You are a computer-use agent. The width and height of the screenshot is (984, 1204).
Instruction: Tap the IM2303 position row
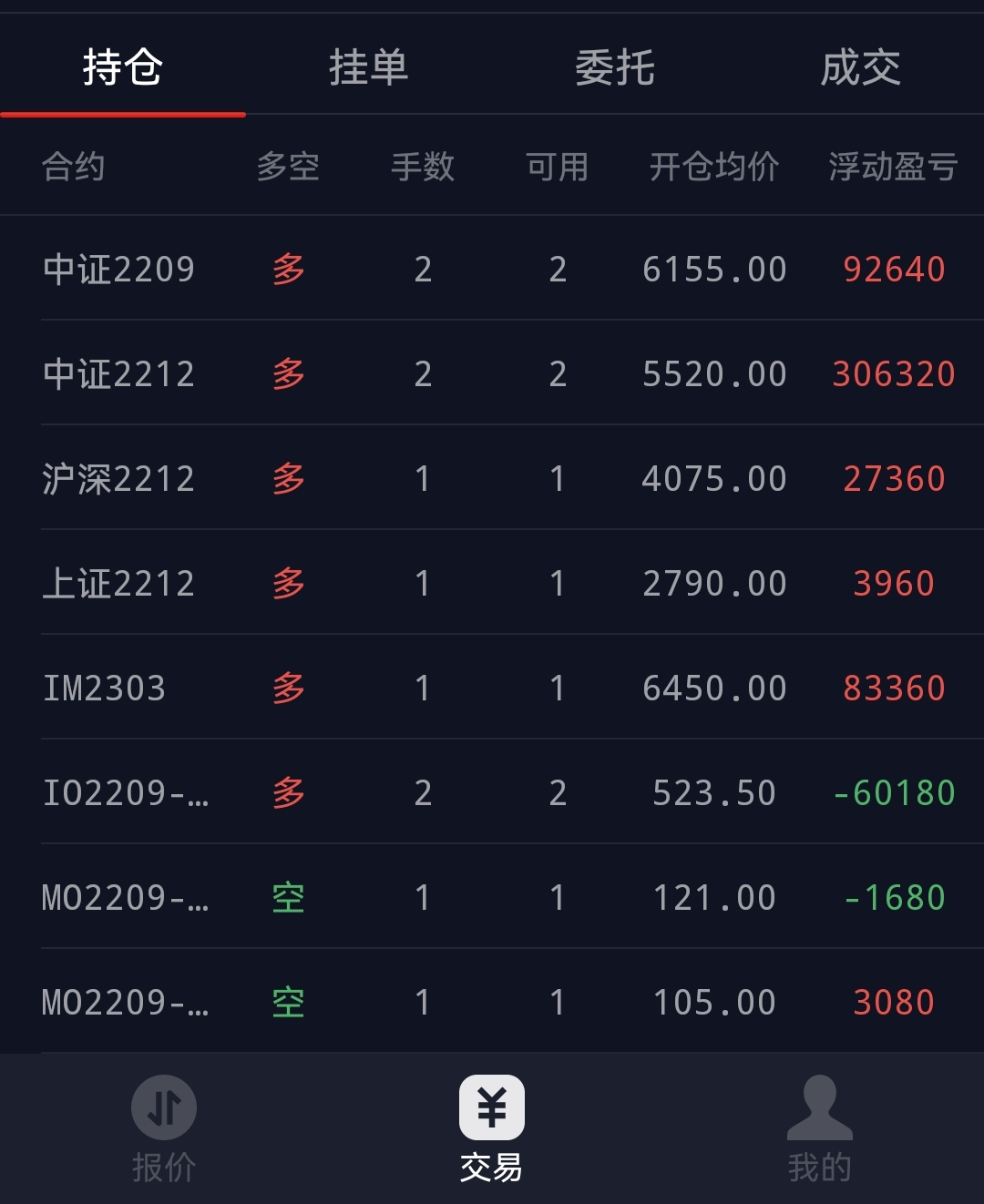[492, 688]
